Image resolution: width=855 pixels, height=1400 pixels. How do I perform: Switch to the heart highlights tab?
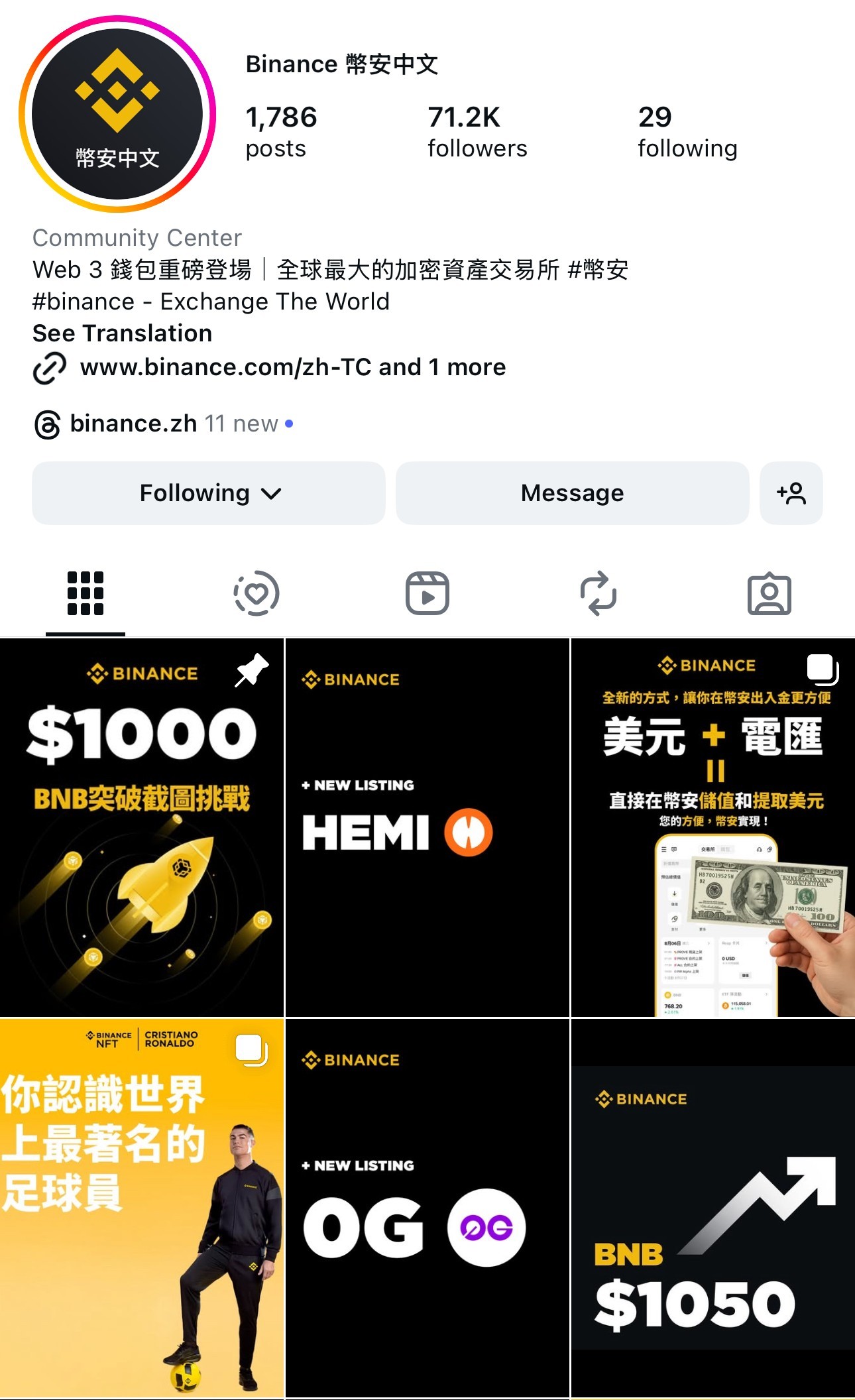tap(256, 593)
